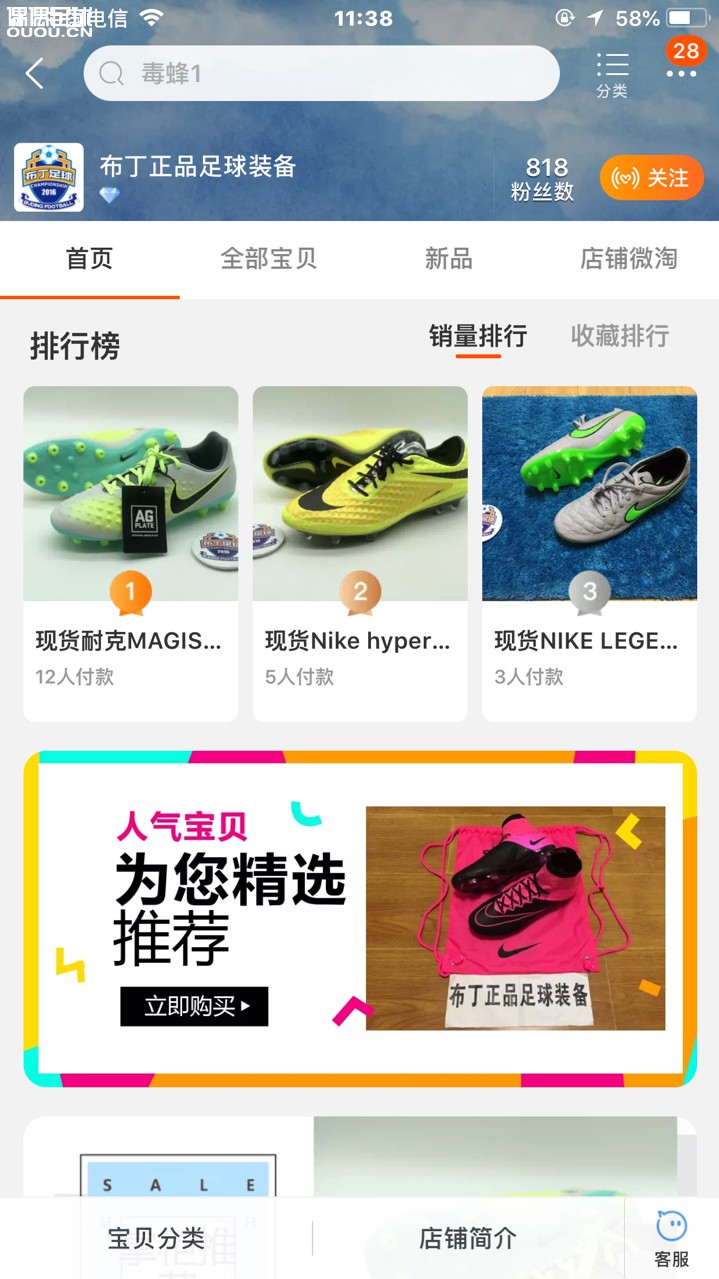
Task: Switch to the 新品 tab
Action: [448, 259]
